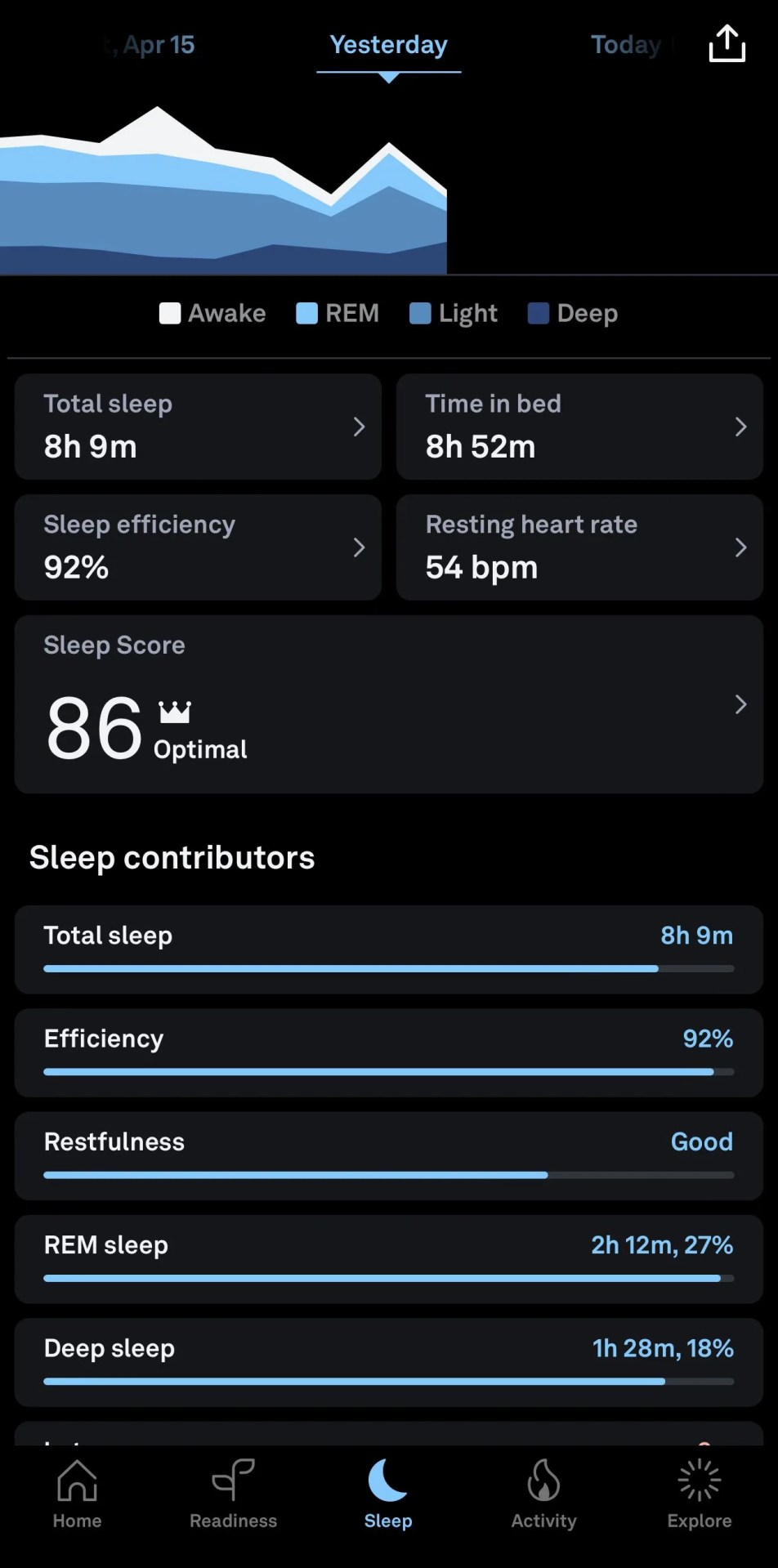
Task: View Sleep efficiency details
Action: click(x=198, y=547)
